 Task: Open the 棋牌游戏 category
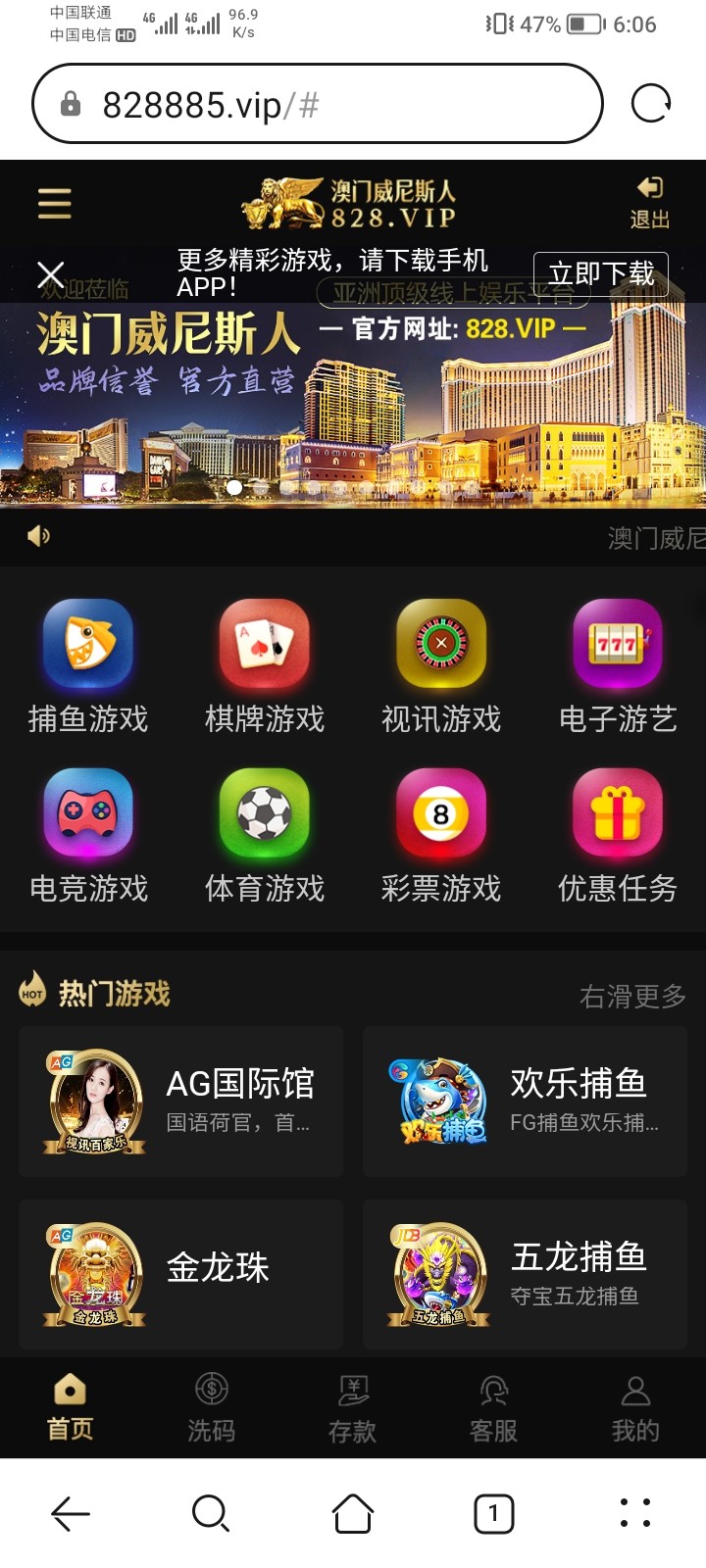pos(265,666)
